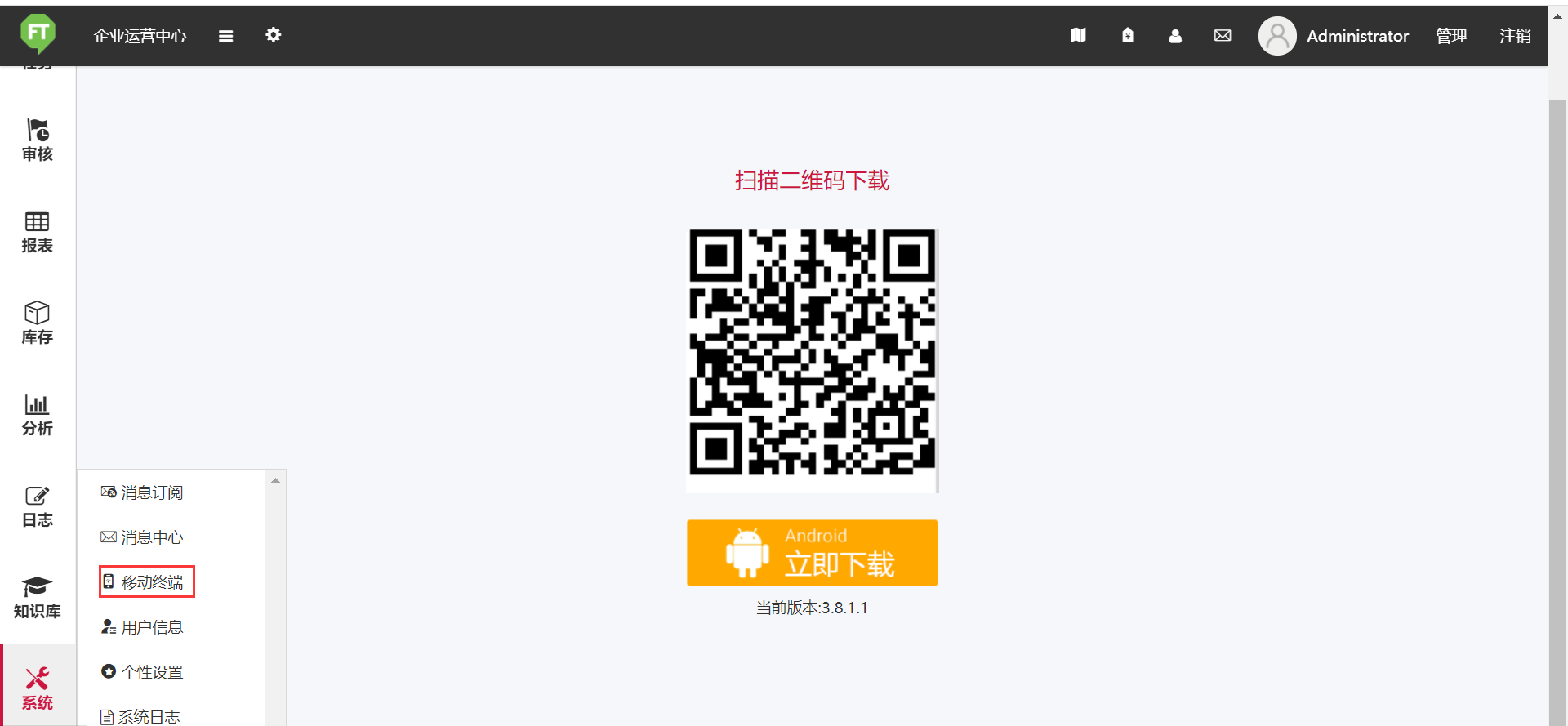Download the Android app now
This screenshot has width=1568, height=726.
[x=812, y=553]
